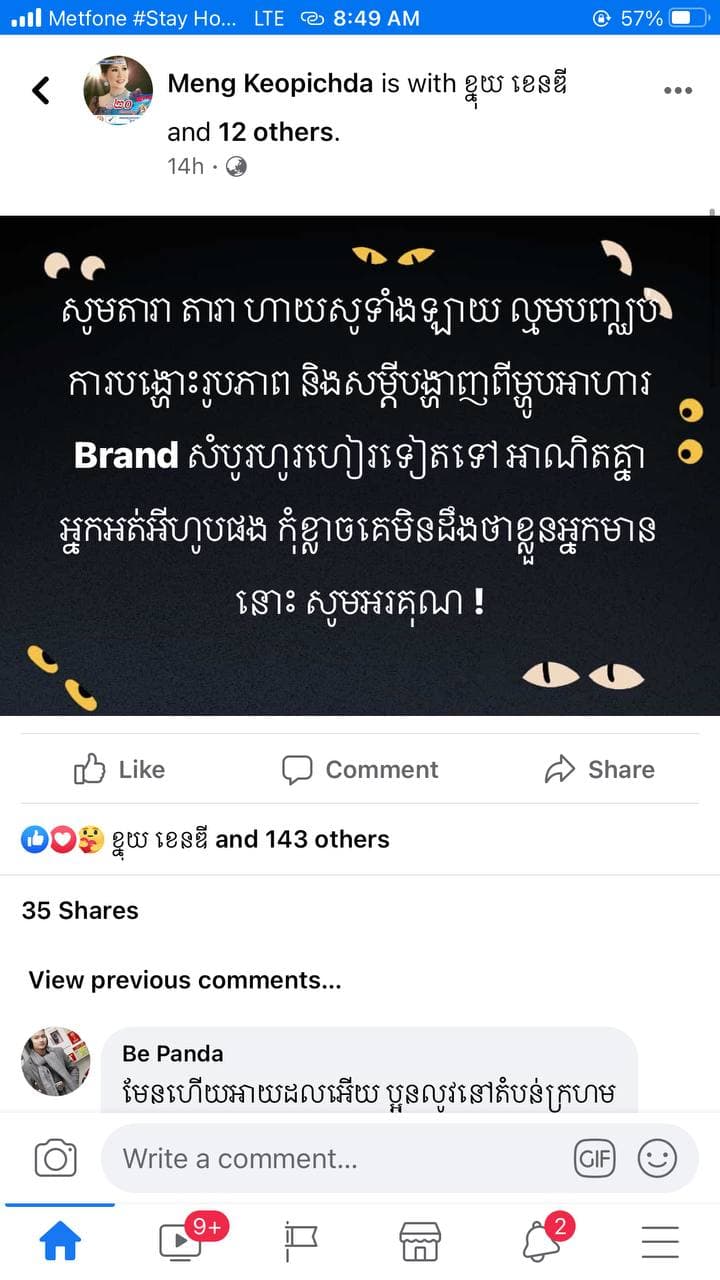Switch to the Home feed tab
Viewport: 720px width, 1280px height.
click(60, 1241)
